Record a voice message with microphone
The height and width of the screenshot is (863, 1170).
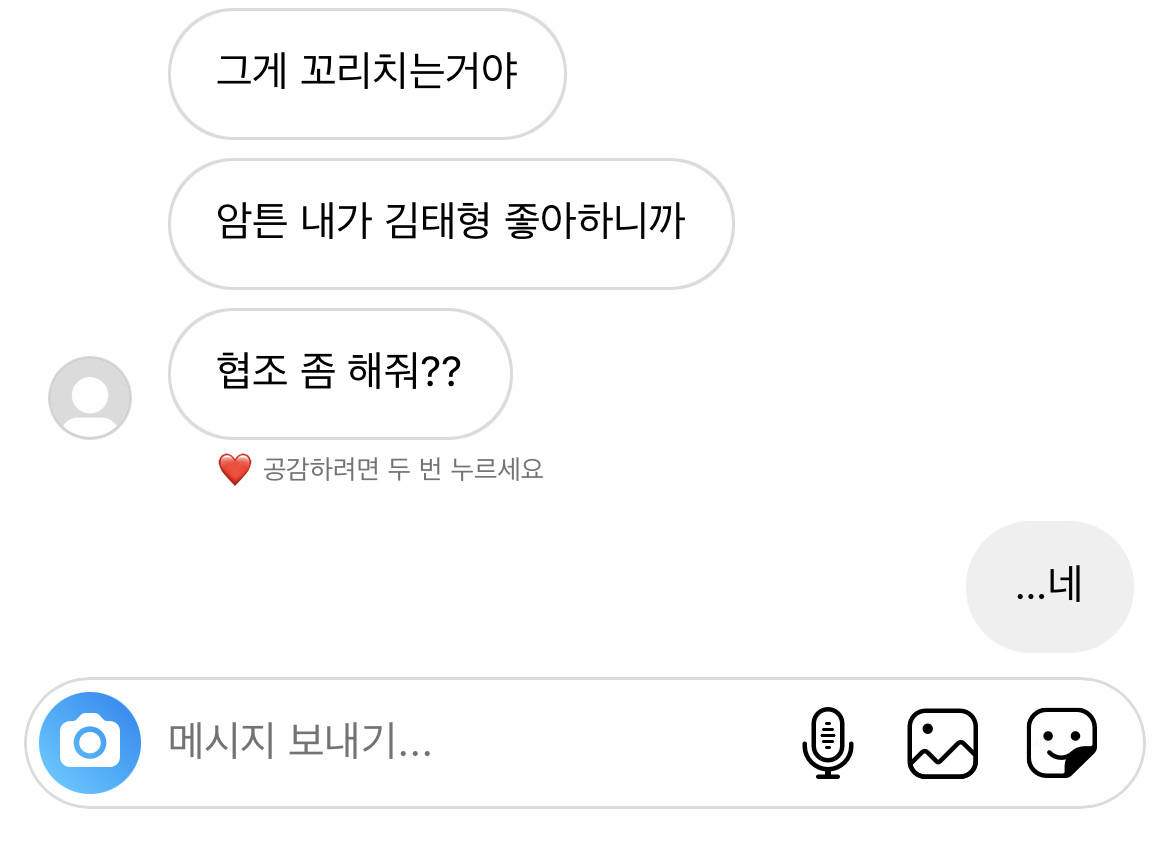tap(827, 743)
